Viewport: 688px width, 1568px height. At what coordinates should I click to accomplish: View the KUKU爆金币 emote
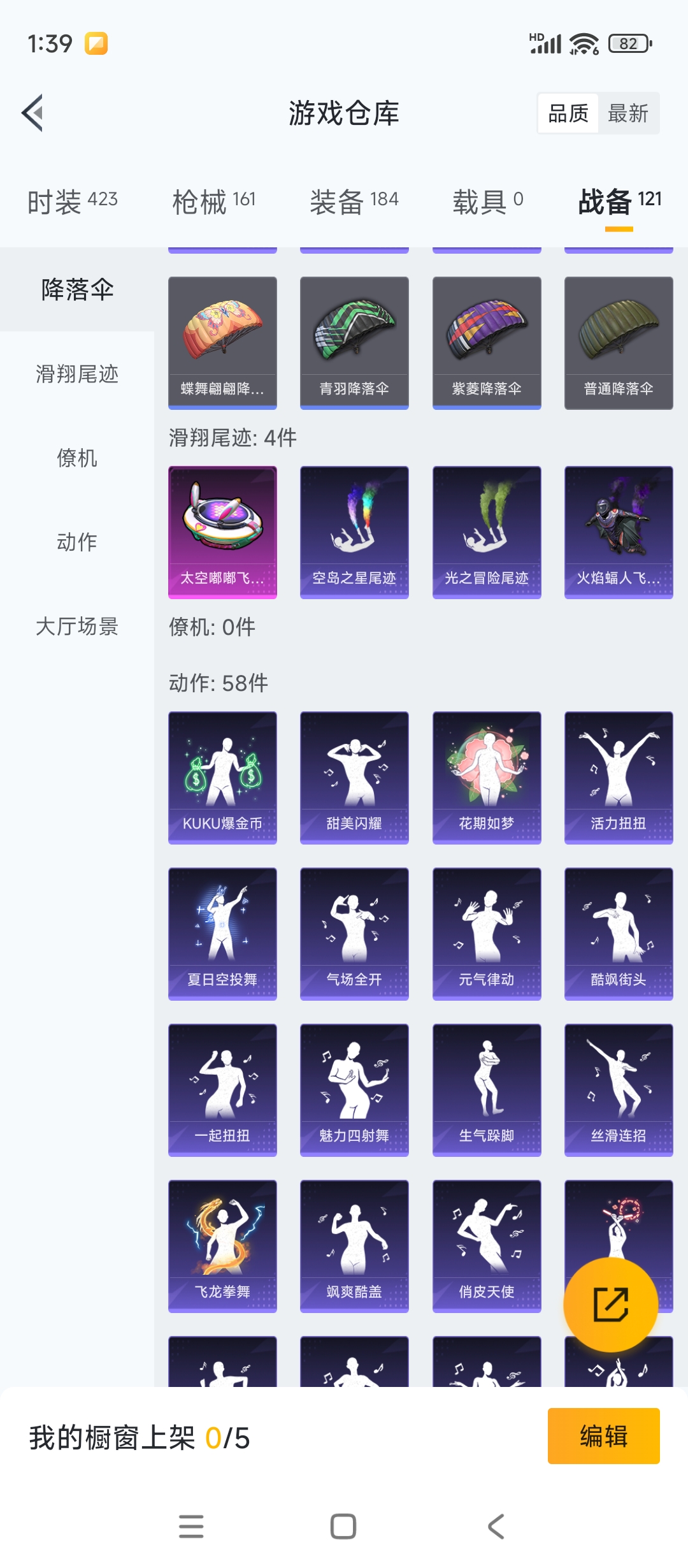pyautogui.click(x=222, y=778)
